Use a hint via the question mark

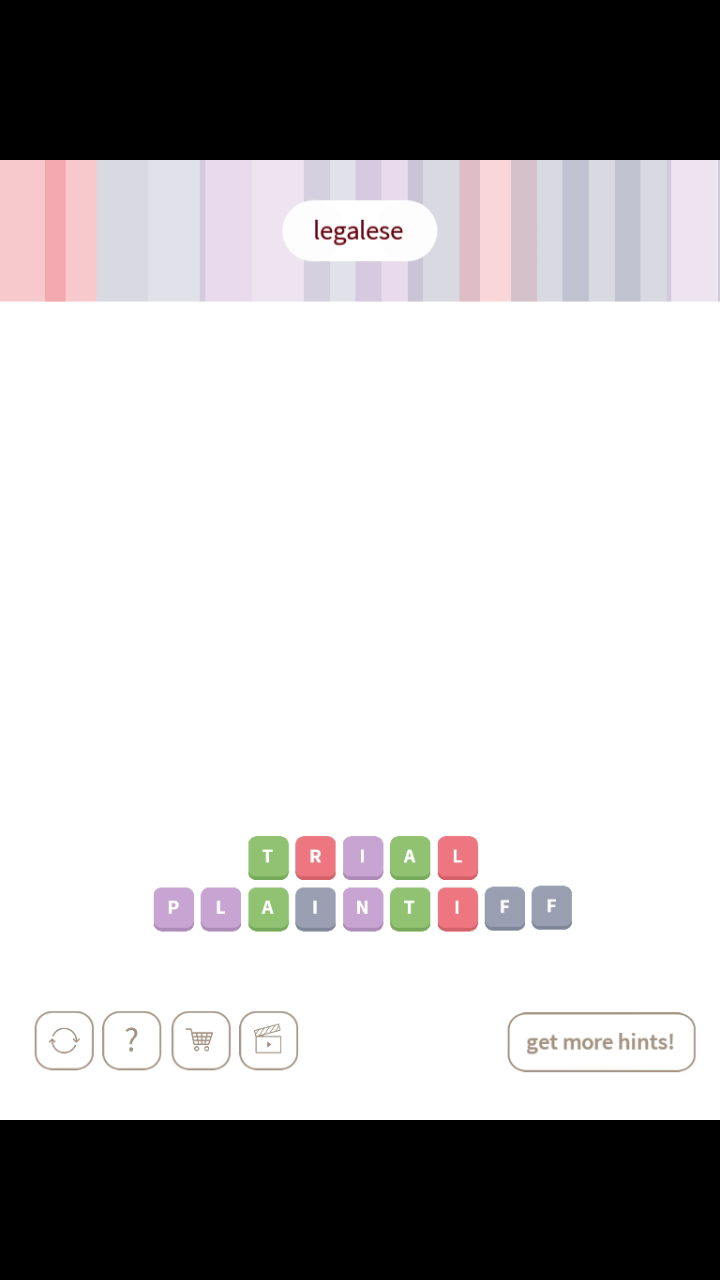click(x=131, y=1041)
